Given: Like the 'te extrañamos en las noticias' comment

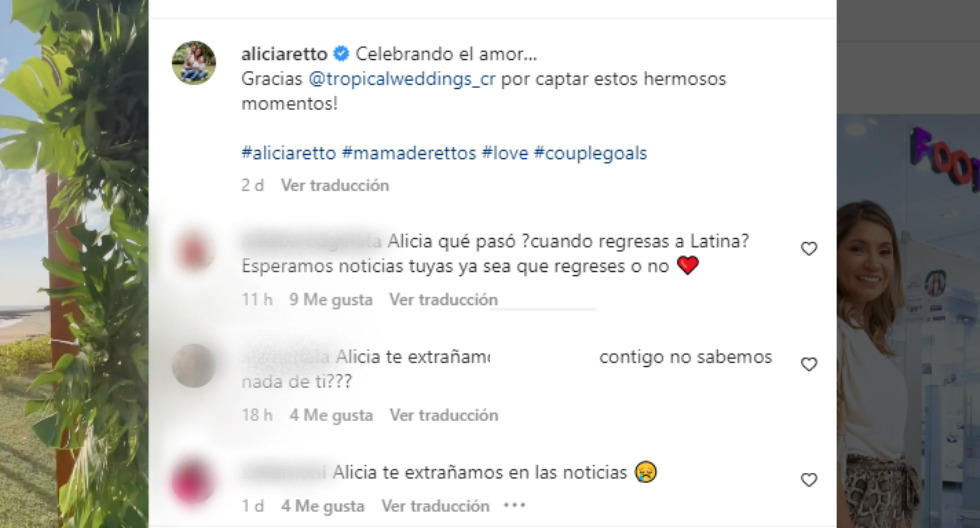Looking at the screenshot, I should (x=809, y=480).
